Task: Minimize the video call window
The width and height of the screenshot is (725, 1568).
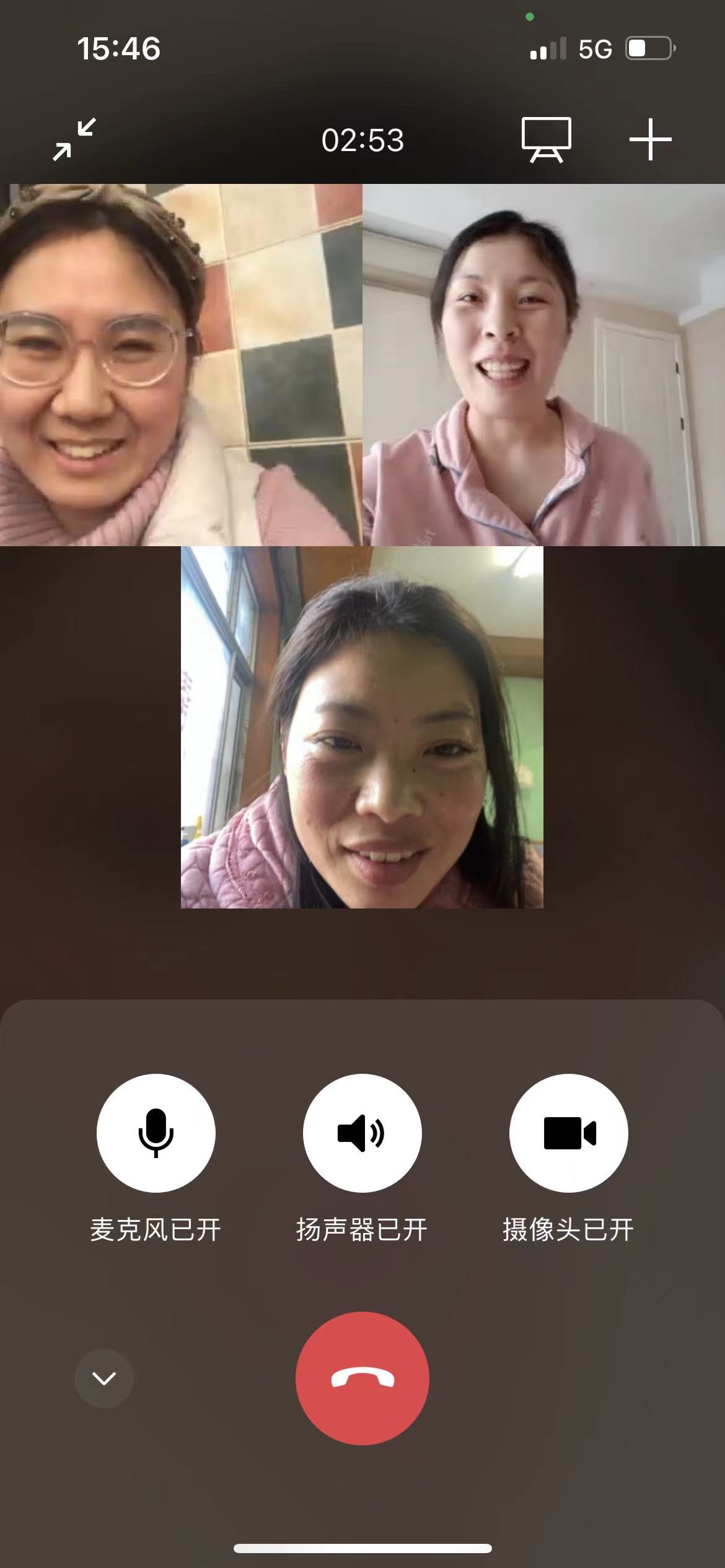Action: click(x=74, y=139)
